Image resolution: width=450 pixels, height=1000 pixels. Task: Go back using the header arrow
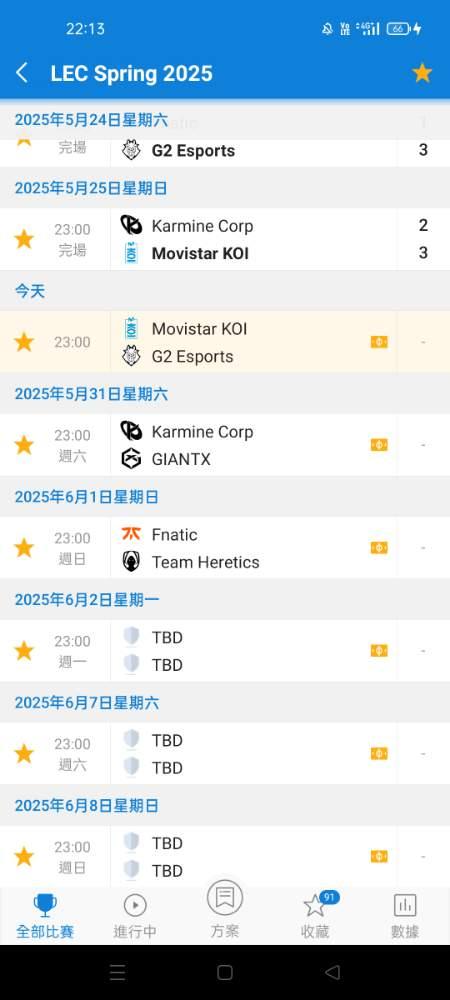click(22, 73)
